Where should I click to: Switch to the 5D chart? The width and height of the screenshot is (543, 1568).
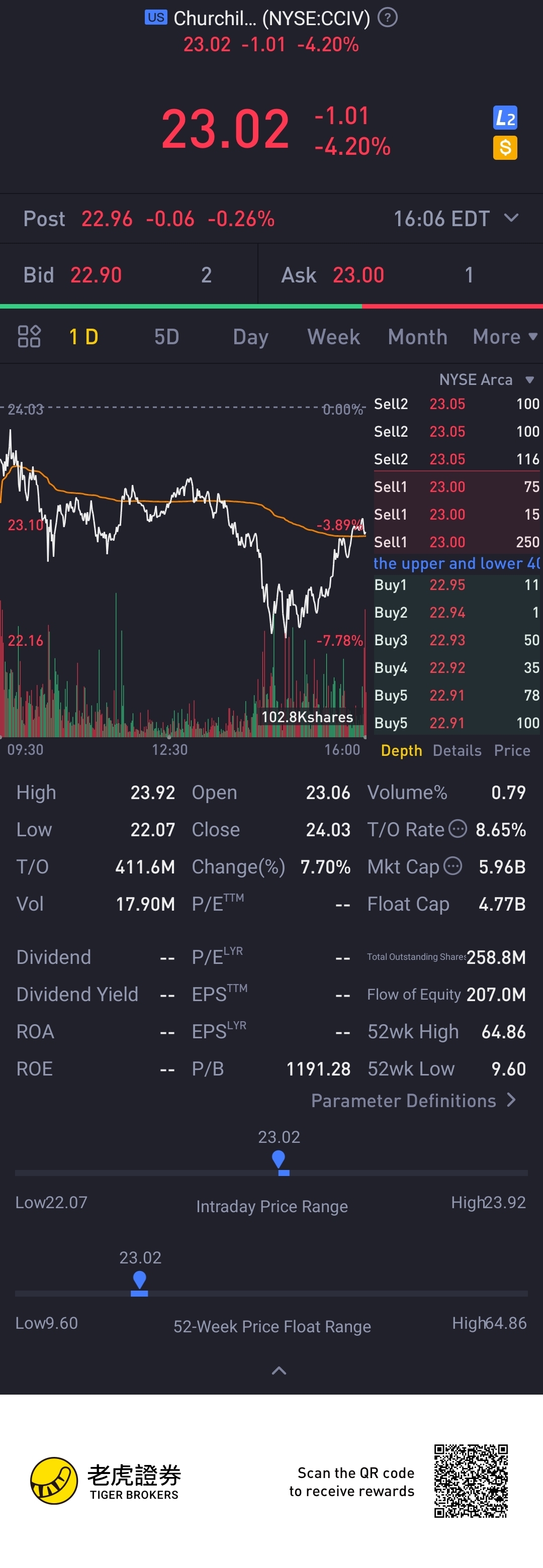coord(166,337)
